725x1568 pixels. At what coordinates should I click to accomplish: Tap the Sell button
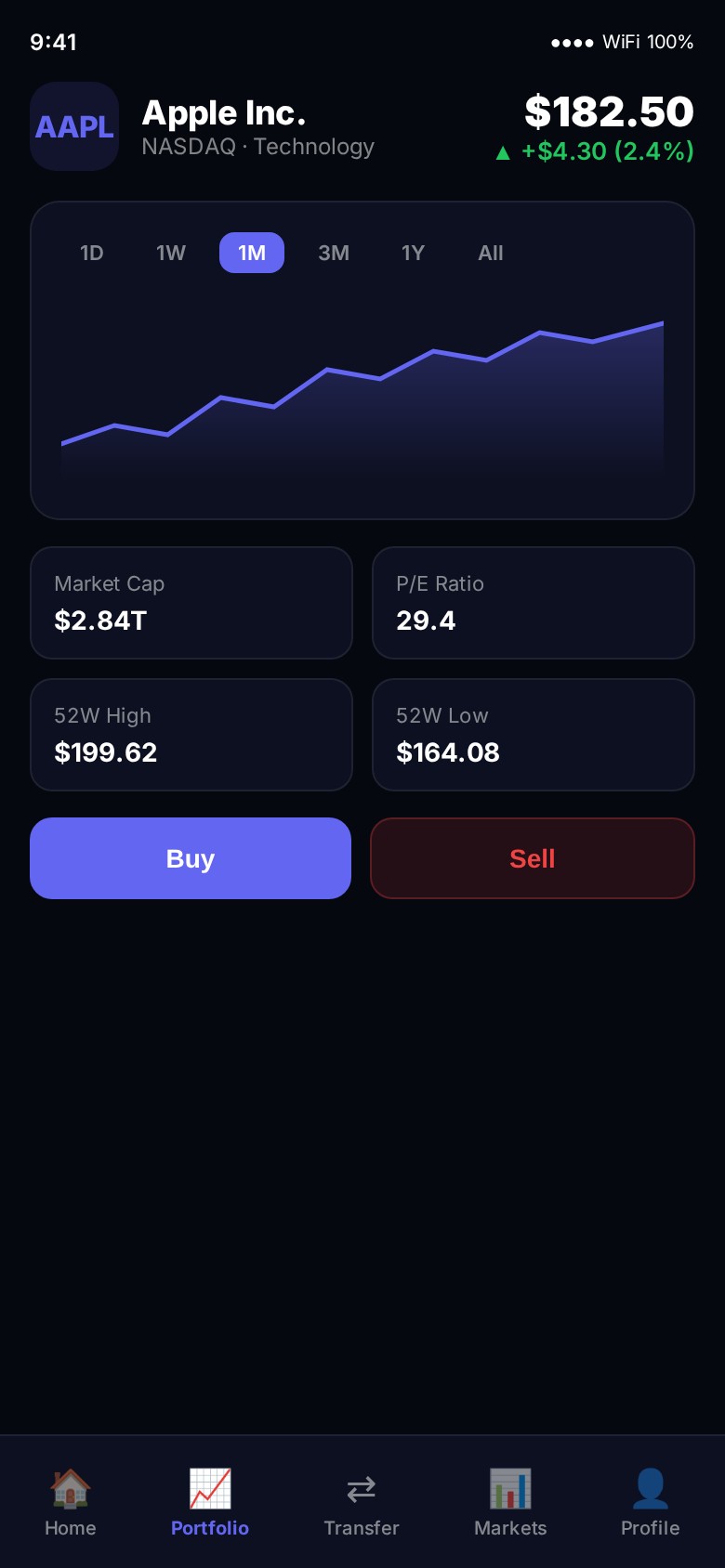tap(533, 858)
